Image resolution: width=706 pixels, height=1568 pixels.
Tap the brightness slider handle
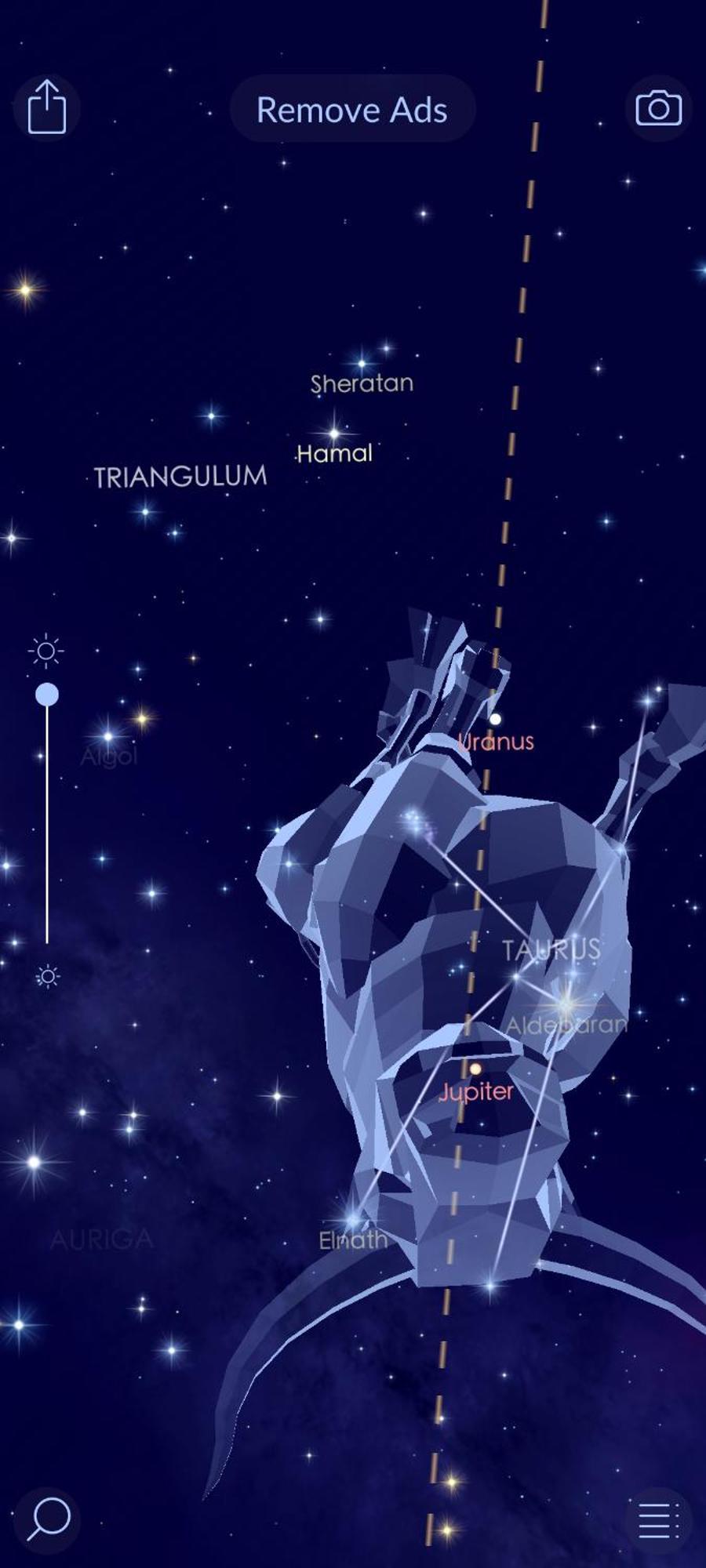click(47, 695)
